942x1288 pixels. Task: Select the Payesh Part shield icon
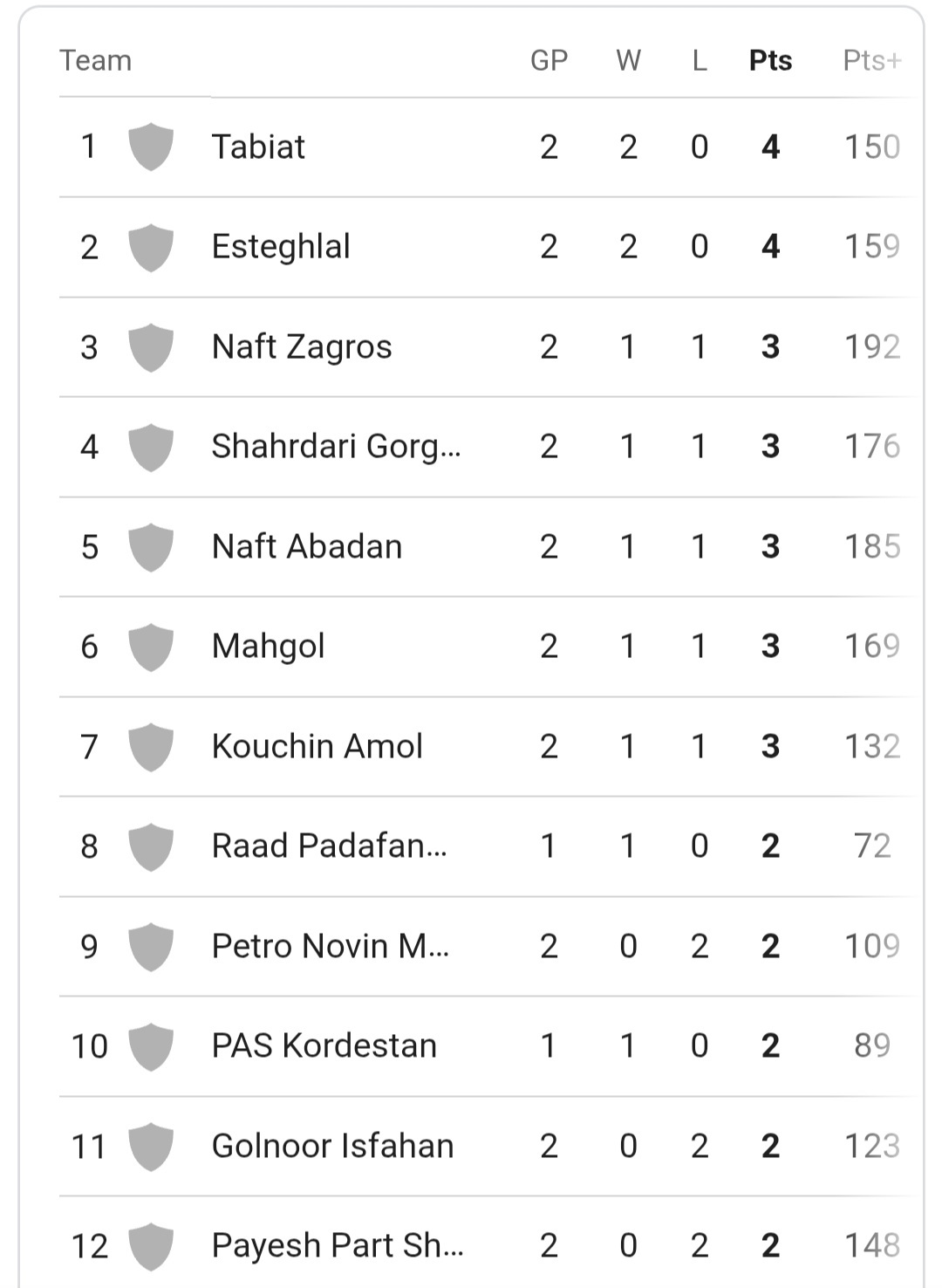pos(150,1244)
